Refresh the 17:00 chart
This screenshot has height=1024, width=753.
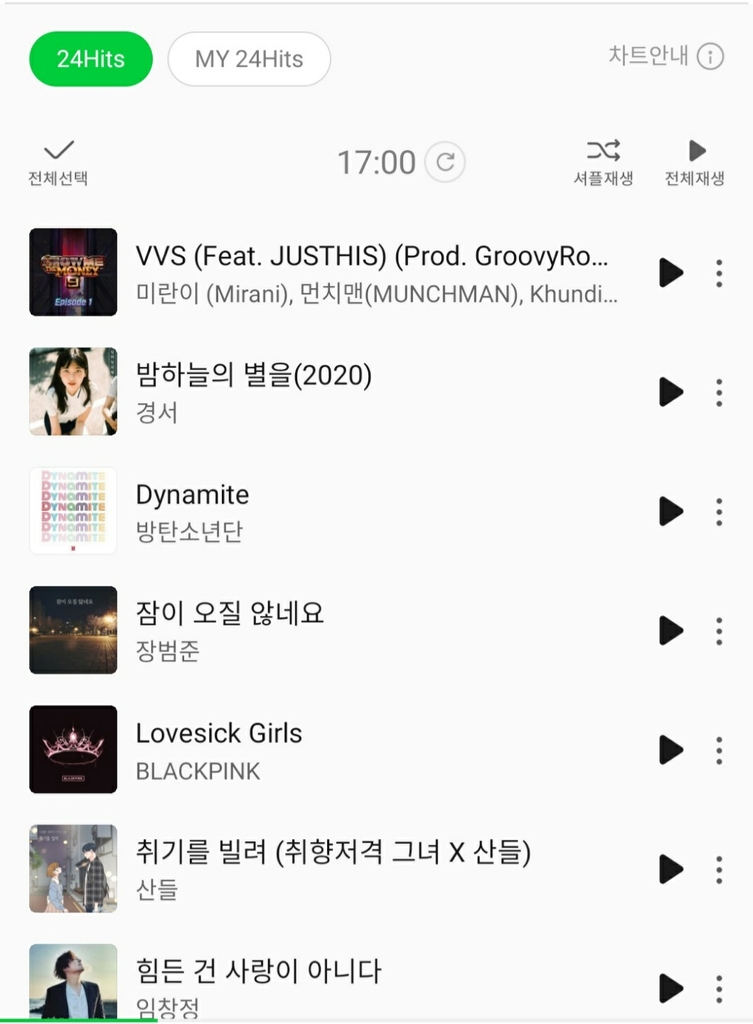click(445, 162)
